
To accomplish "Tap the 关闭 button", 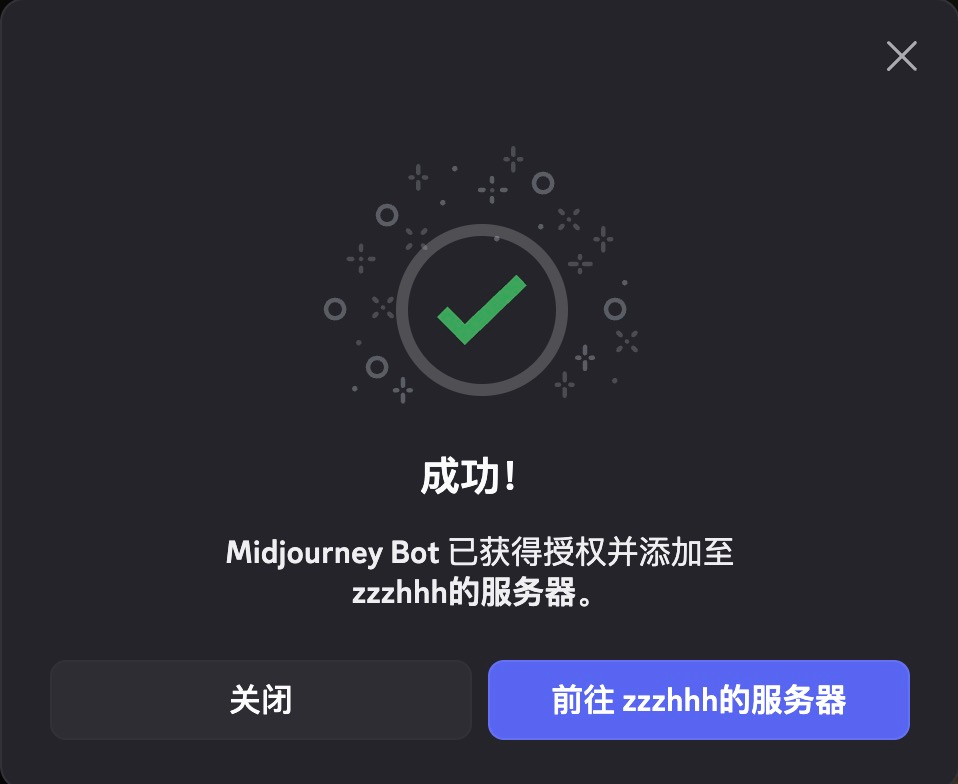I will [x=260, y=700].
